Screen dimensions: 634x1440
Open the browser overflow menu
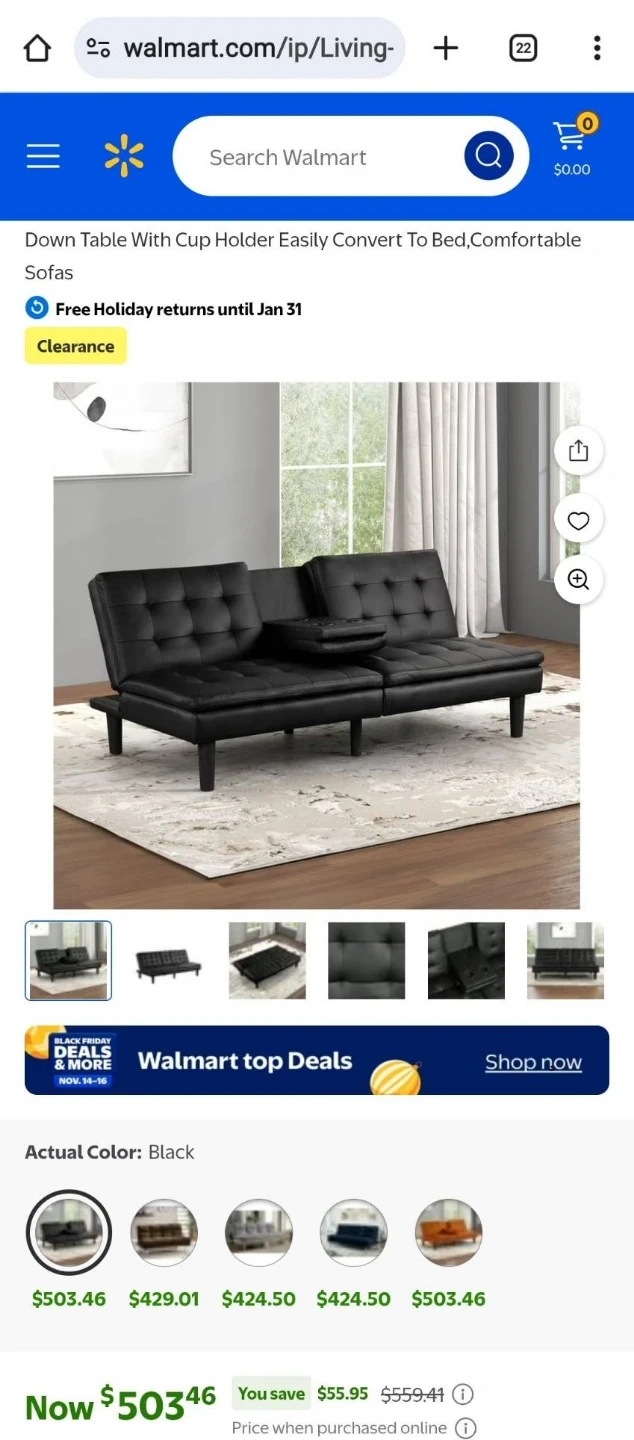tap(597, 48)
